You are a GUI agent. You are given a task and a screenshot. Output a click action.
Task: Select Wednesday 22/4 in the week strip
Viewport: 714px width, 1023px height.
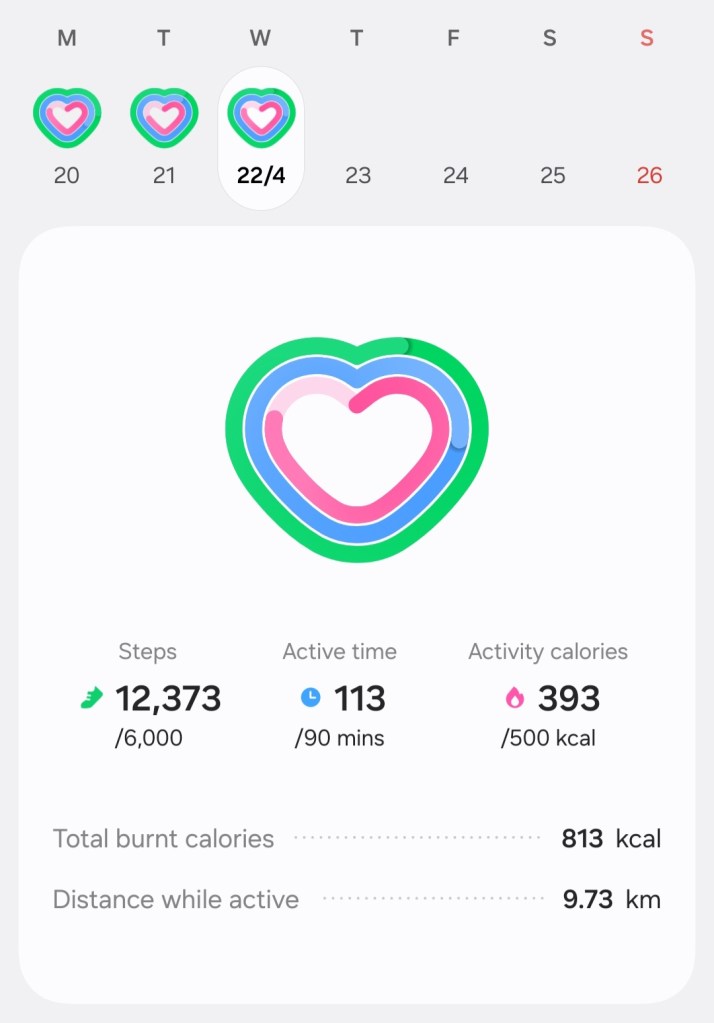point(261,135)
